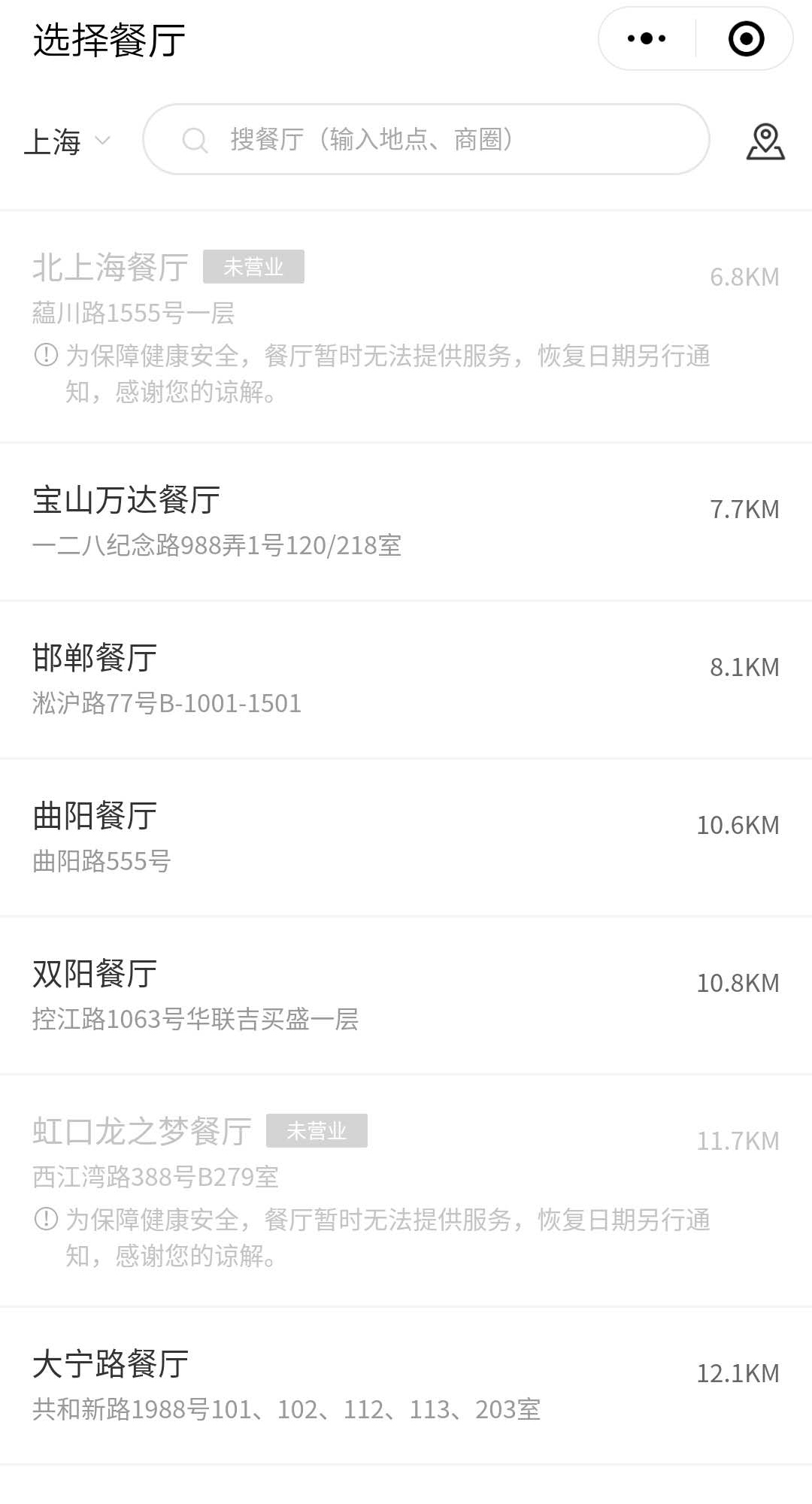Click the 淞沪路77号 address text
This screenshot has height=1504, width=812.
point(167,703)
